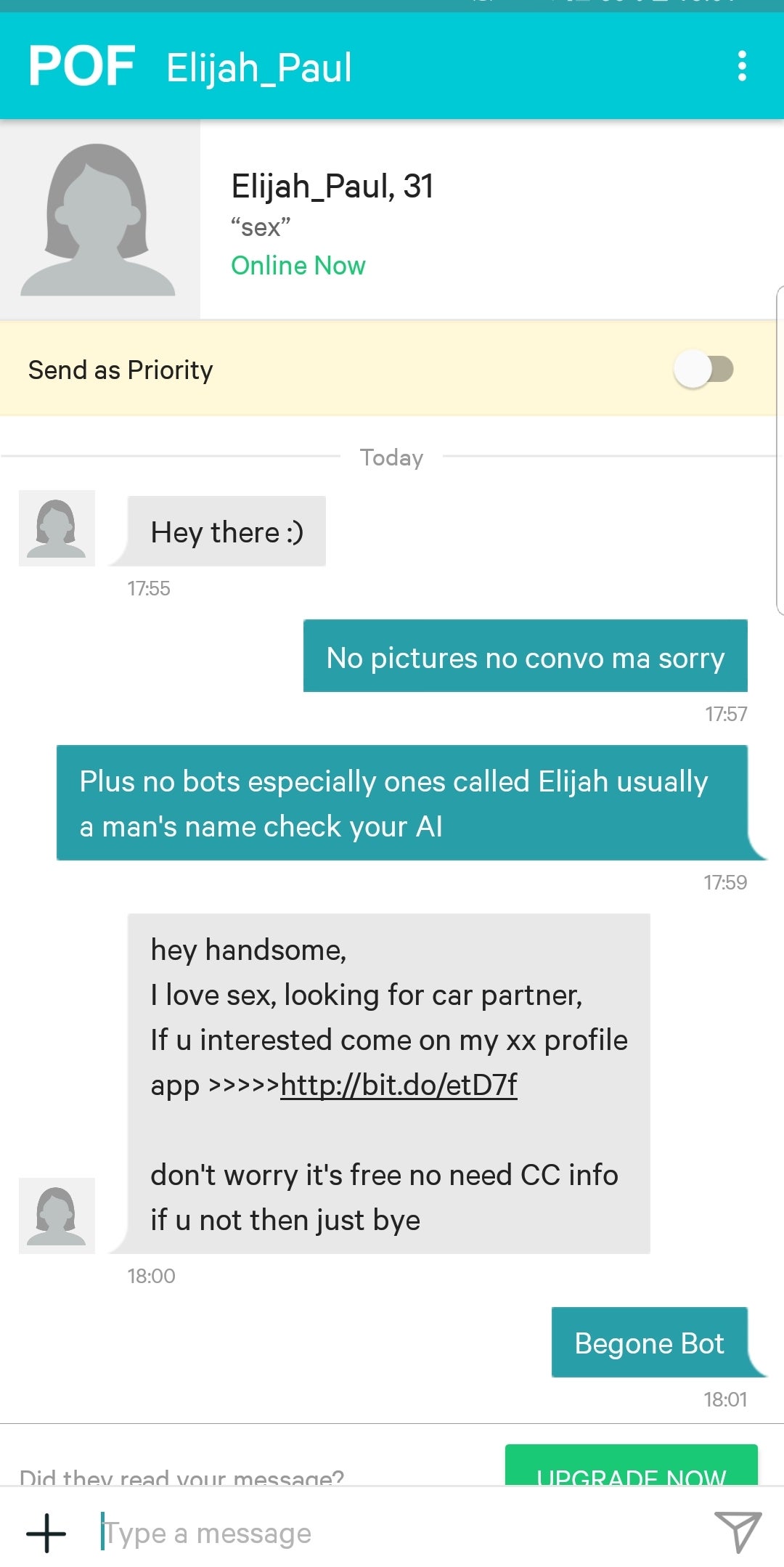Viewport: 784px width, 1567px height.
Task: View Elijah_Paul's profile picture
Action: [x=99, y=220]
